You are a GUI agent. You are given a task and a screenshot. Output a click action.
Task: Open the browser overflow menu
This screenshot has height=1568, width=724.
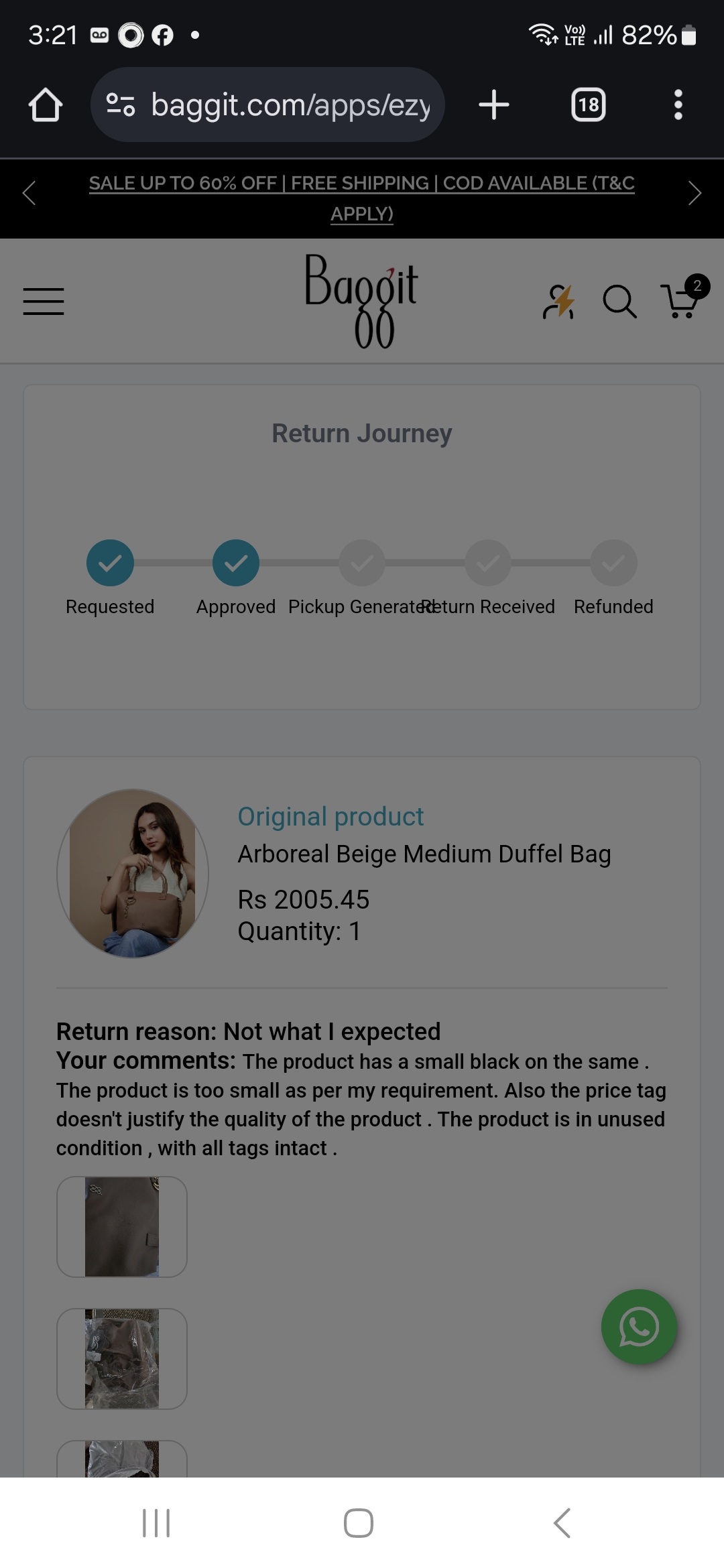point(678,105)
